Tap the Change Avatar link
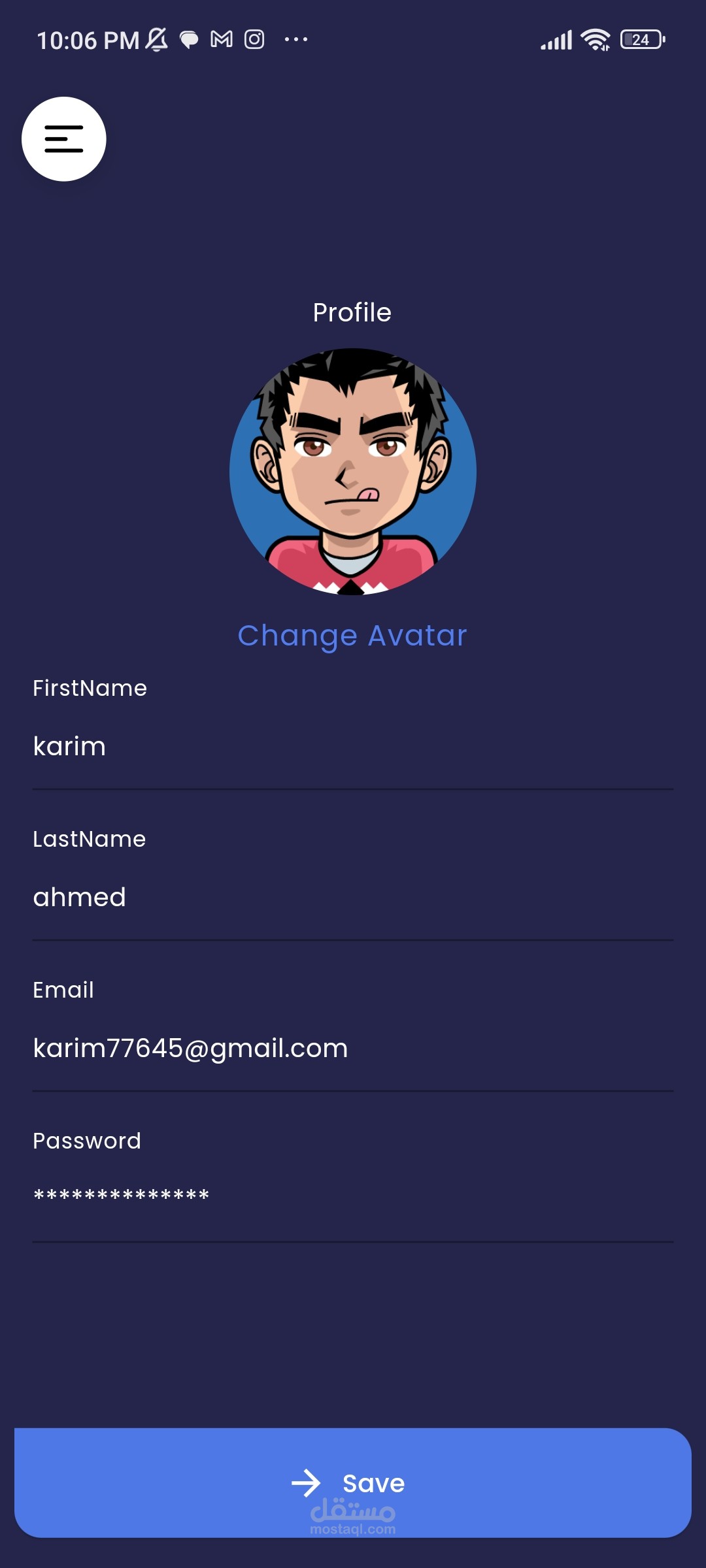Screen dimensions: 706x1568 [352, 636]
